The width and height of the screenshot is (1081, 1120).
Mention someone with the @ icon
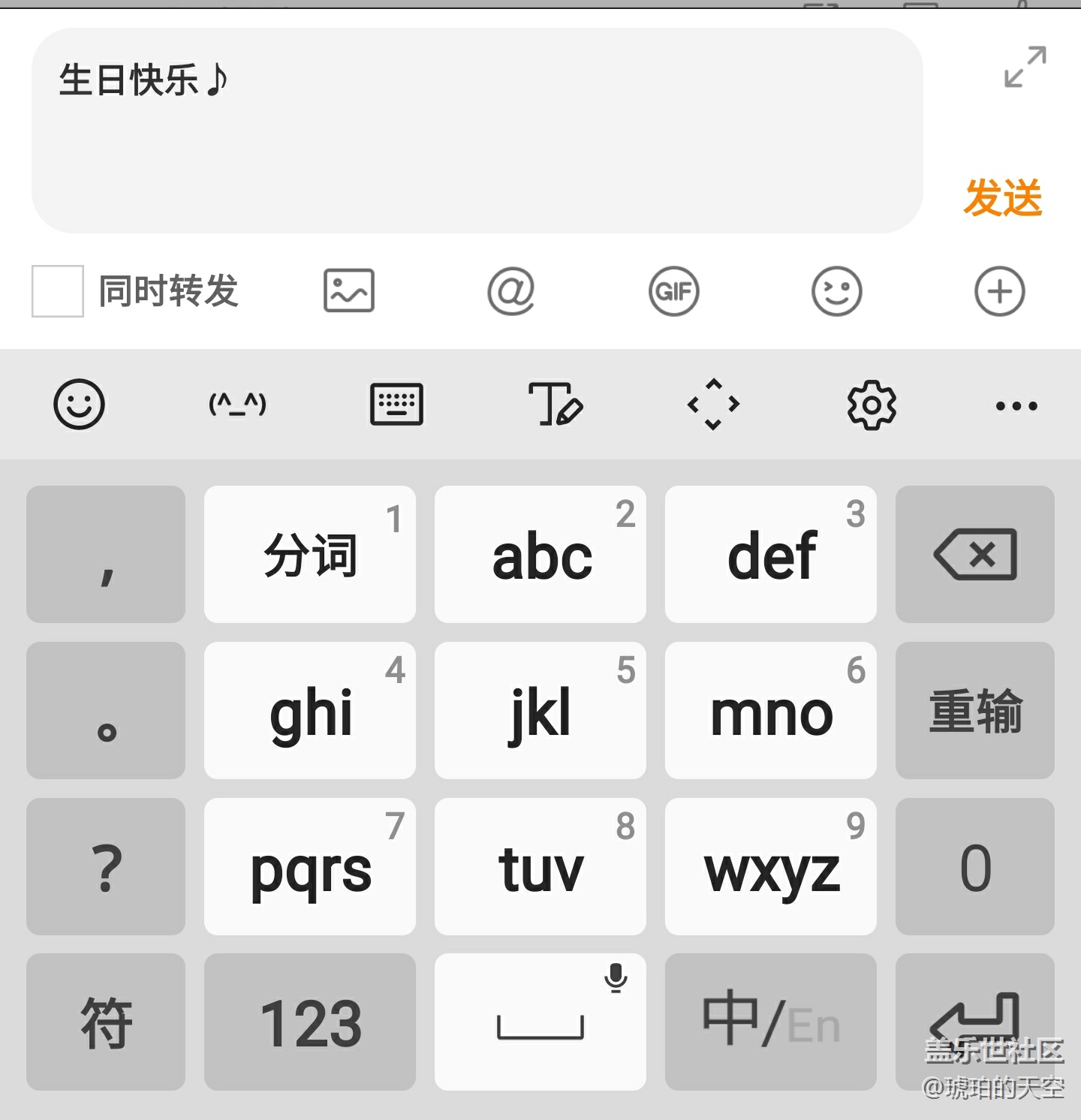(511, 291)
